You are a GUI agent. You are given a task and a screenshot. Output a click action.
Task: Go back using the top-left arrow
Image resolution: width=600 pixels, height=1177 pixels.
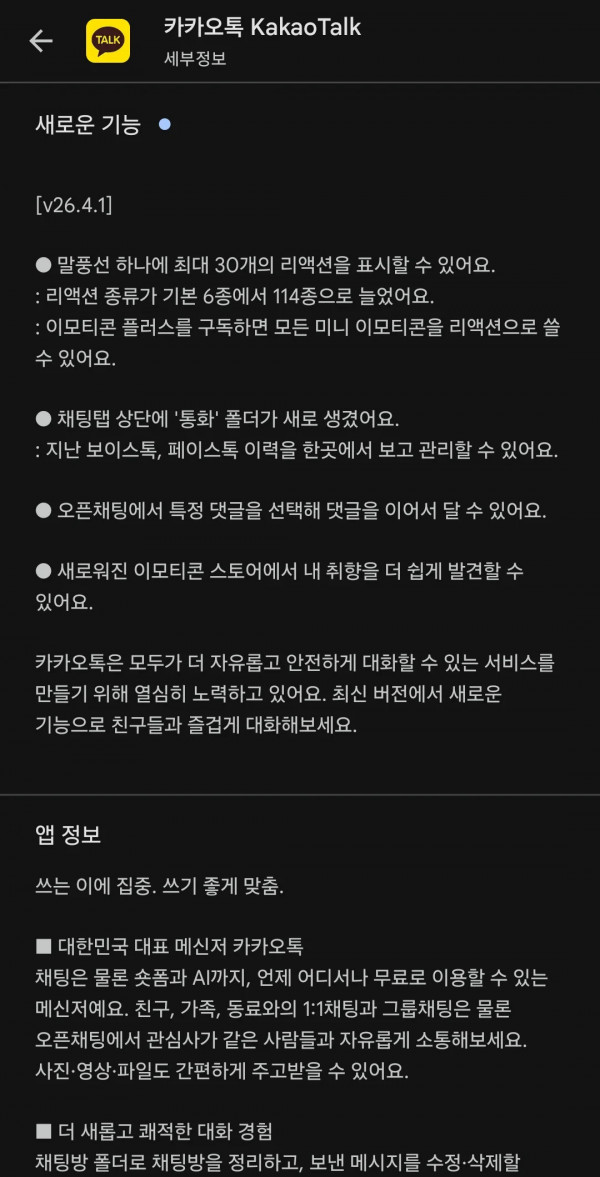tap(41, 41)
